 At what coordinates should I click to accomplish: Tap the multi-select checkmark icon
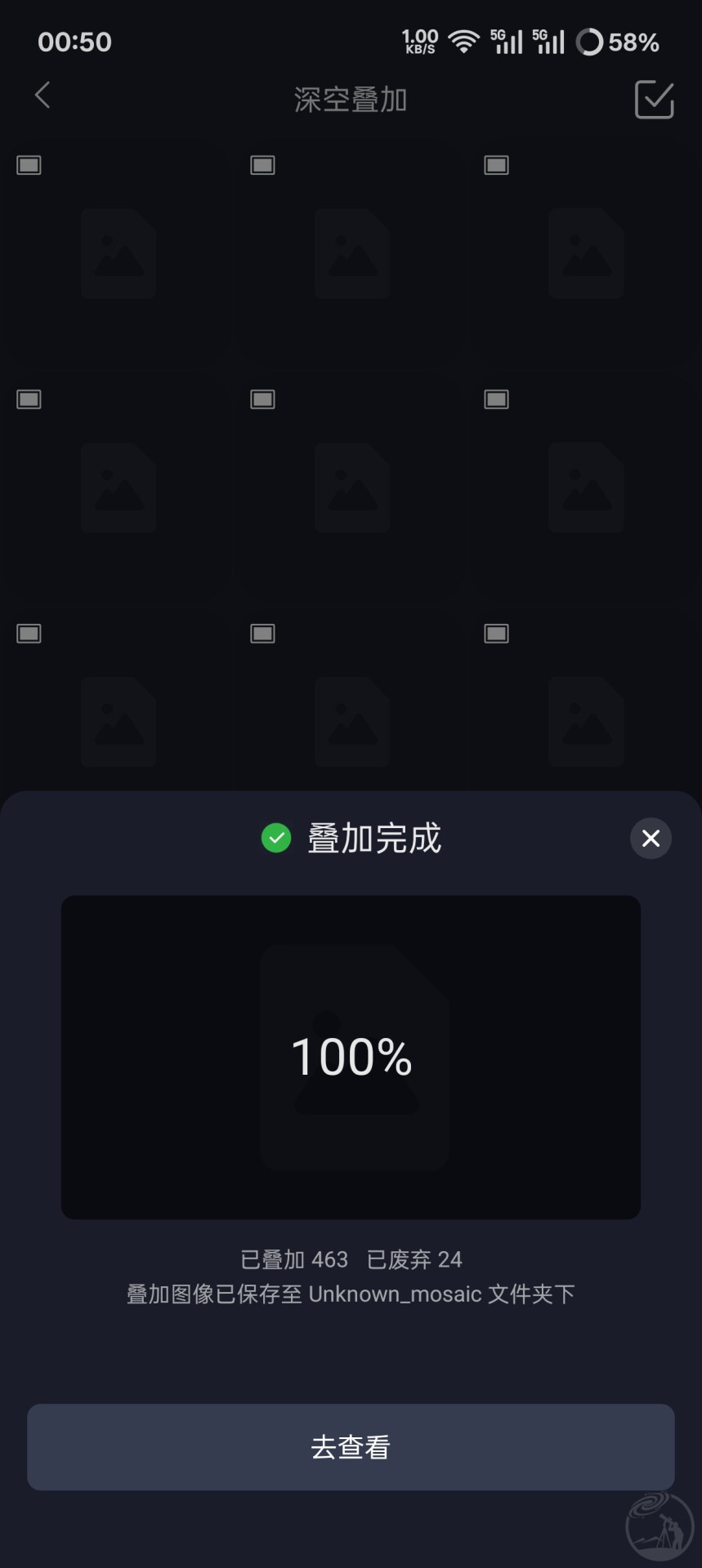coord(654,100)
